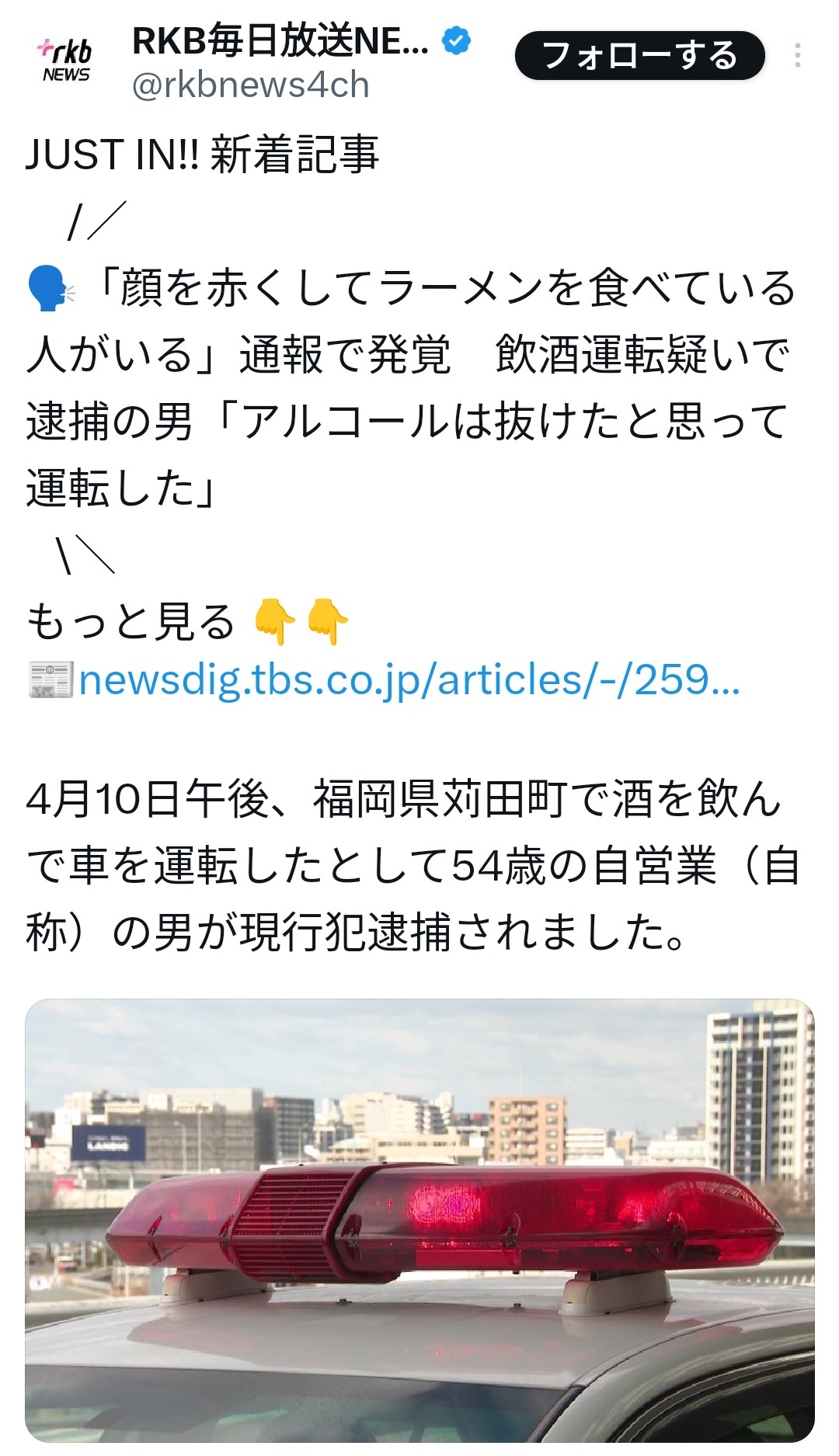The image size is (839, 1456).
Task: Open the post's overflow menu
Action: coord(797,56)
